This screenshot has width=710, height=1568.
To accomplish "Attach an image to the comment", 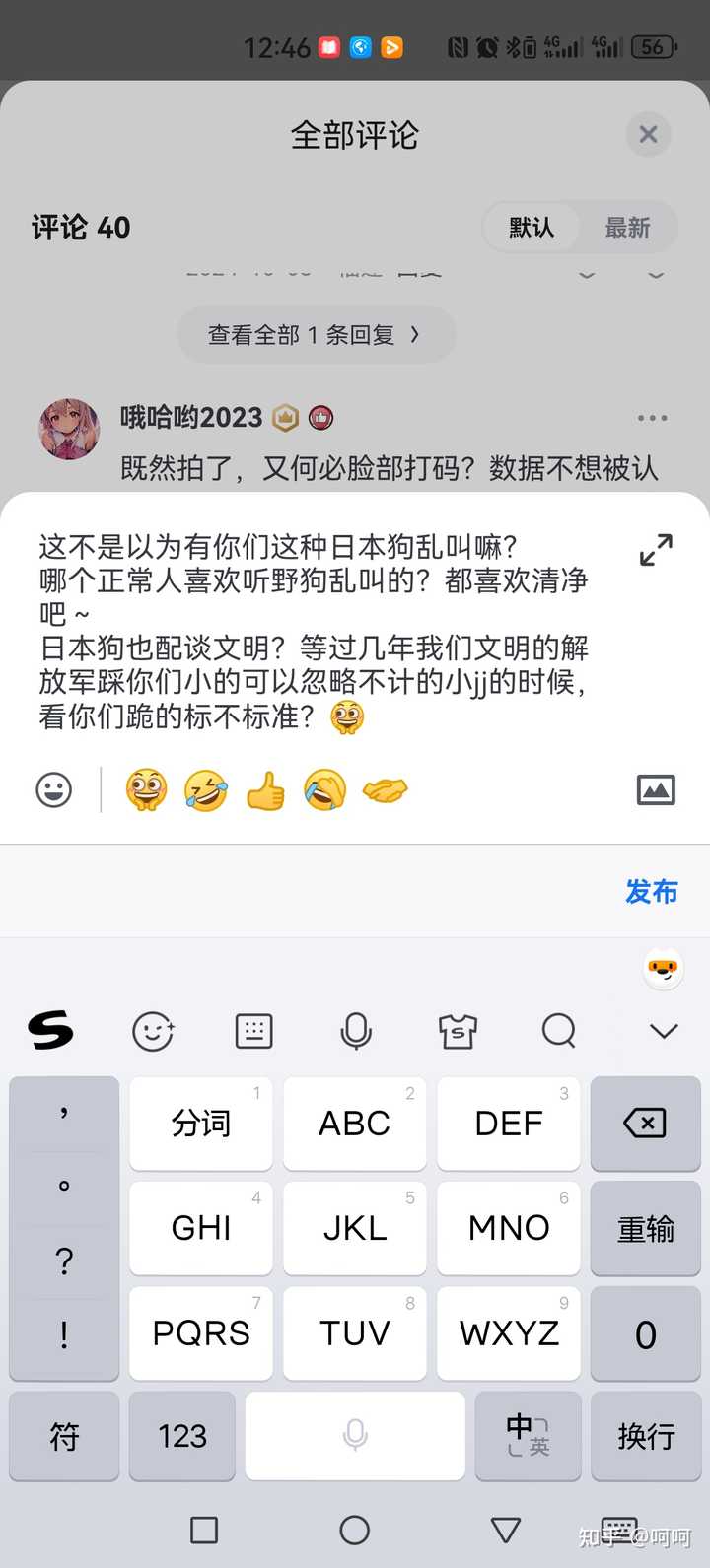I will (x=656, y=790).
